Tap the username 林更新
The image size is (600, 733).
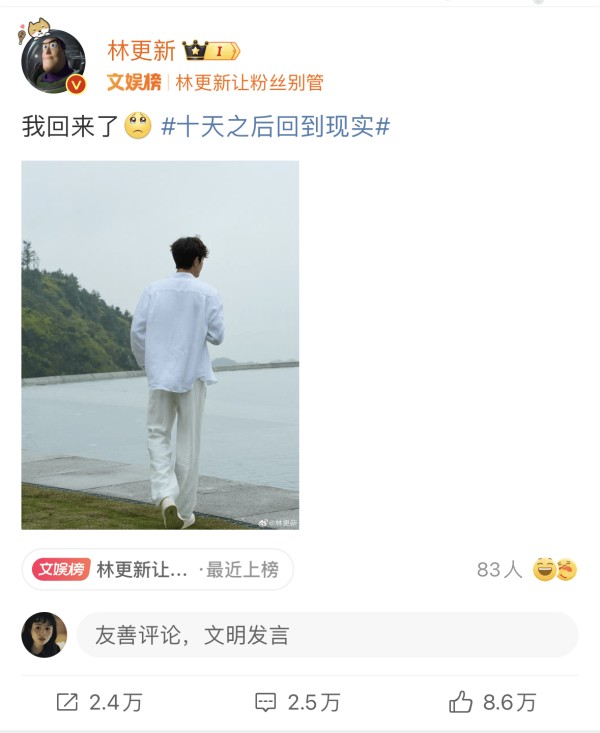coord(142,51)
